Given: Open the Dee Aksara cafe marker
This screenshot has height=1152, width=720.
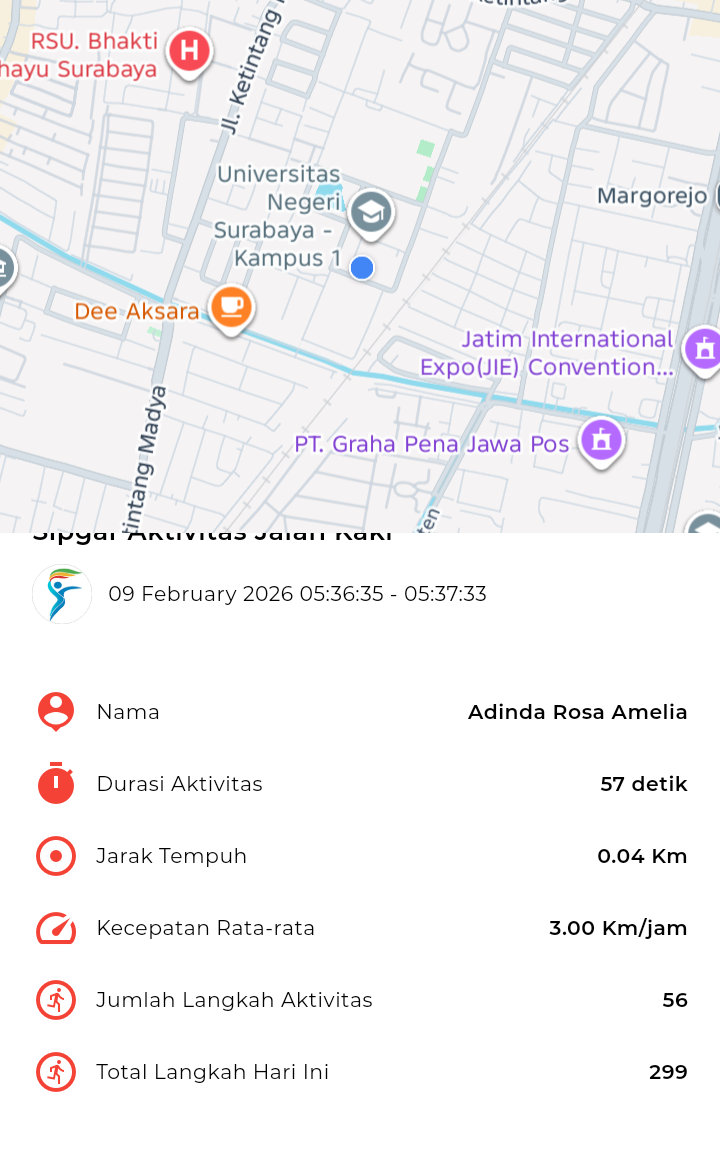Looking at the screenshot, I should coord(231,308).
